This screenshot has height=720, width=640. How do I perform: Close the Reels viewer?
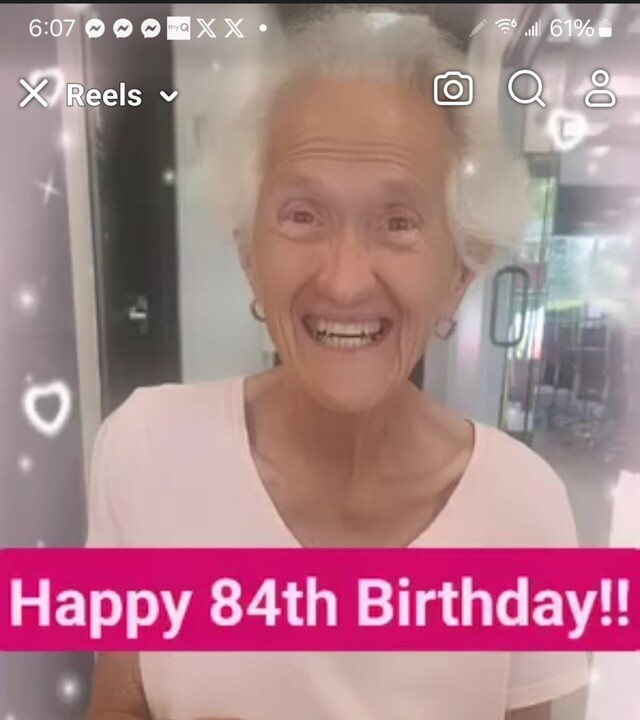[34, 94]
